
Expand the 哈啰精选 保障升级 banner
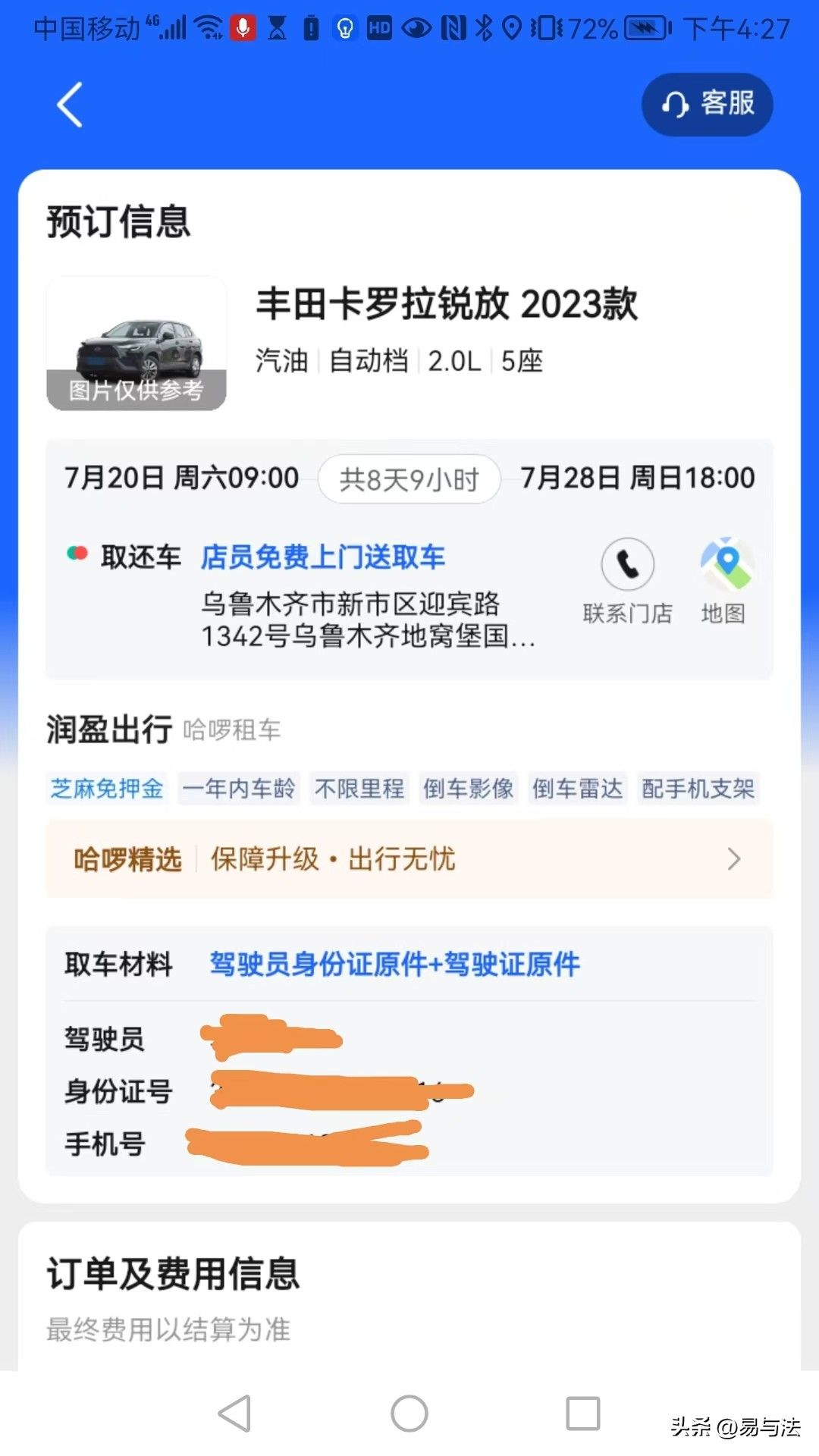pyautogui.click(x=409, y=859)
